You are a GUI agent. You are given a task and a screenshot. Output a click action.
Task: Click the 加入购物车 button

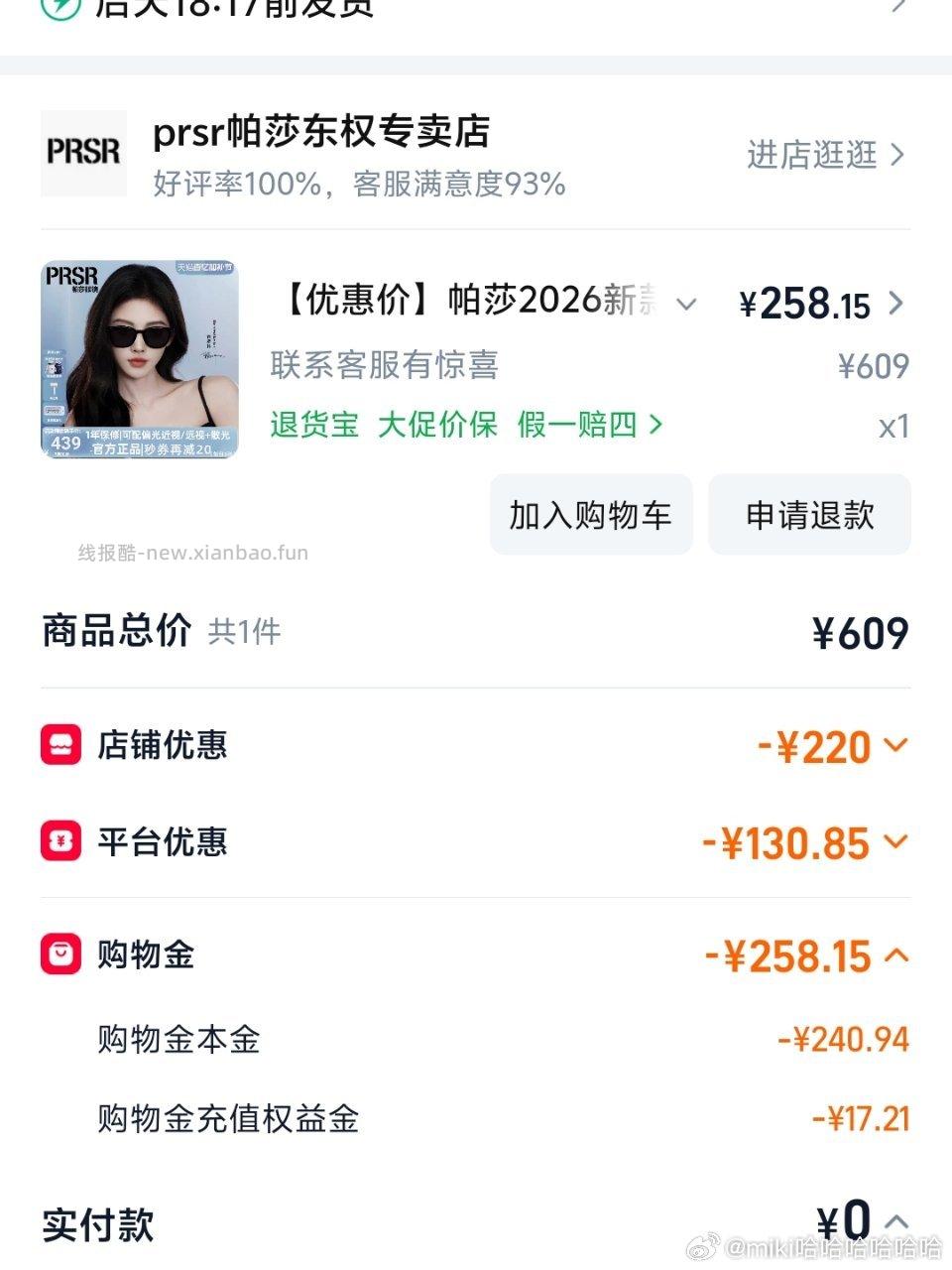tap(590, 514)
